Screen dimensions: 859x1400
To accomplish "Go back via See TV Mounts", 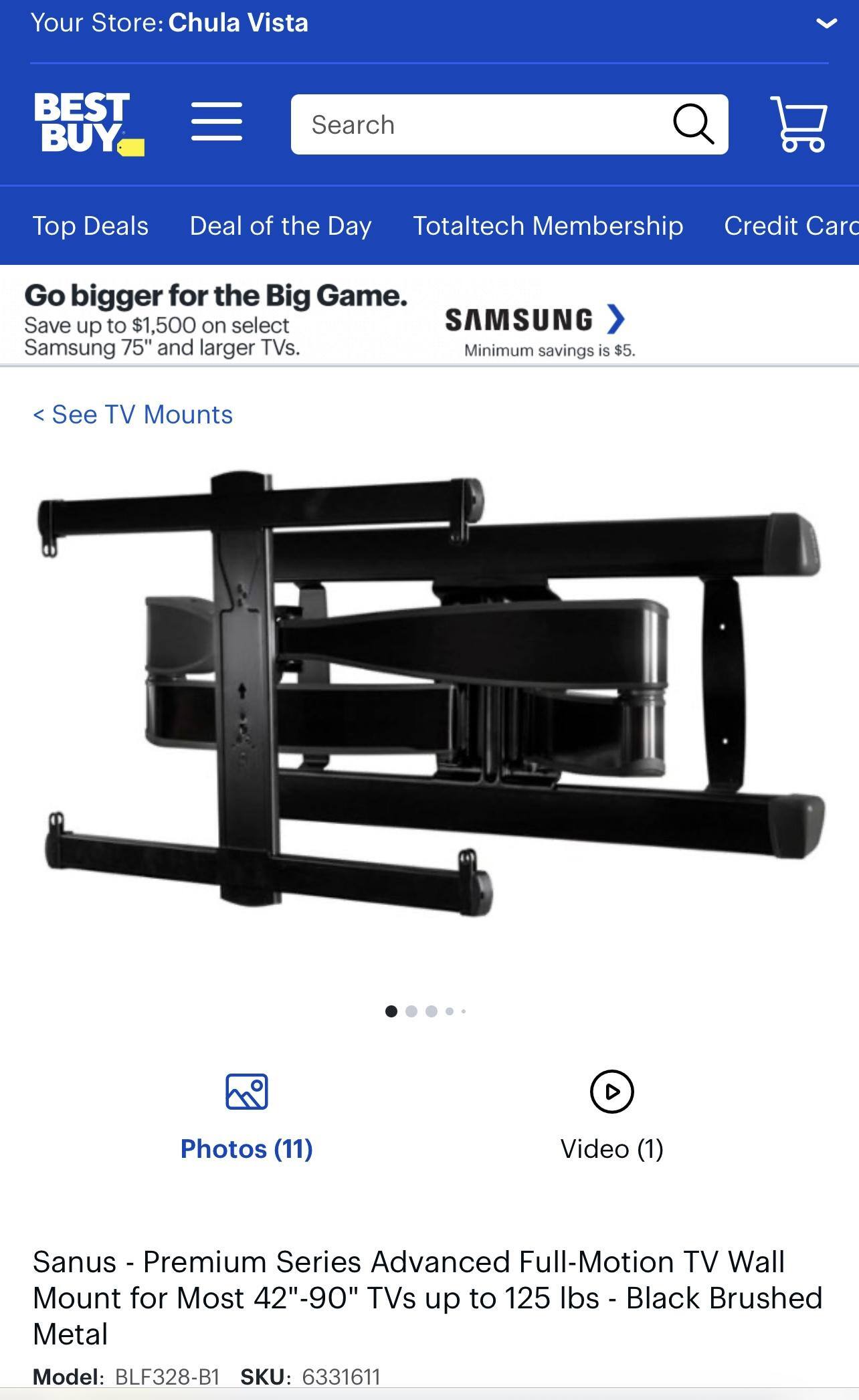I will pyautogui.click(x=132, y=415).
